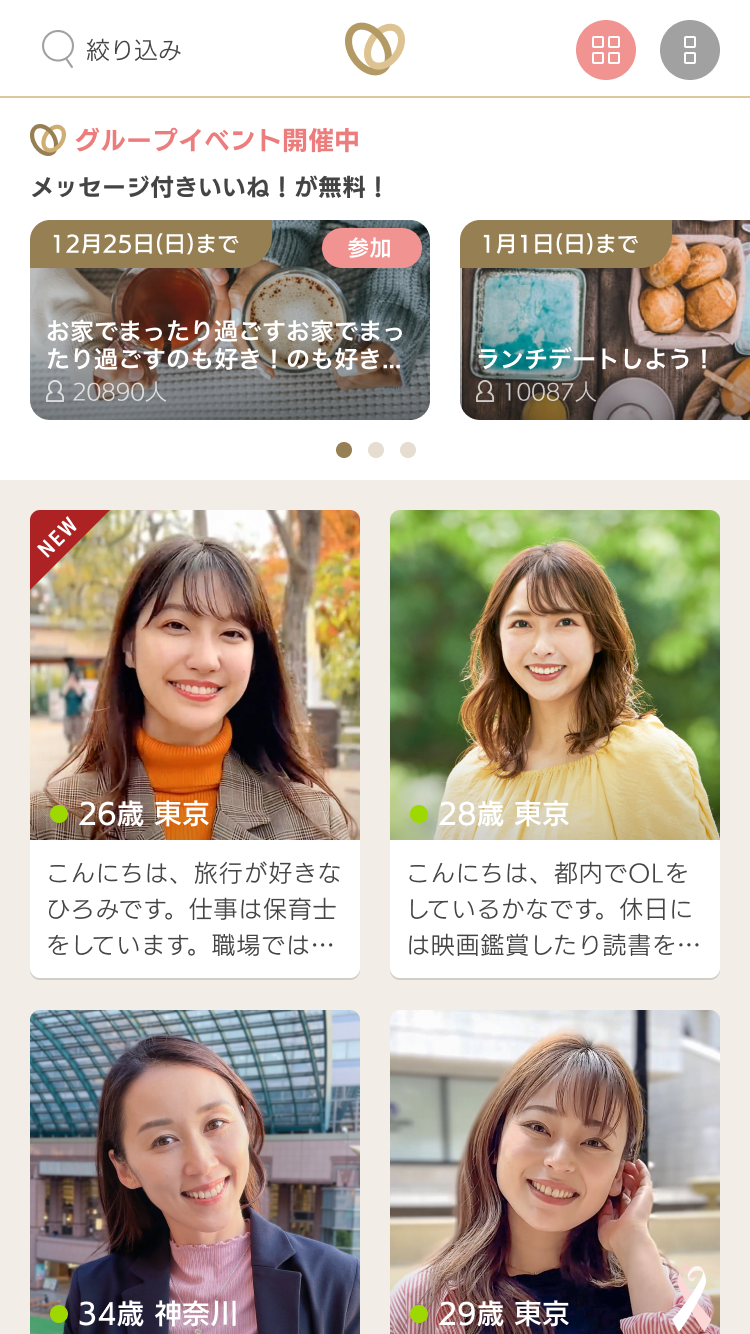View the 29歳 東京 profile card
The width and height of the screenshot is (750, 1334).
click(555, 1170)
